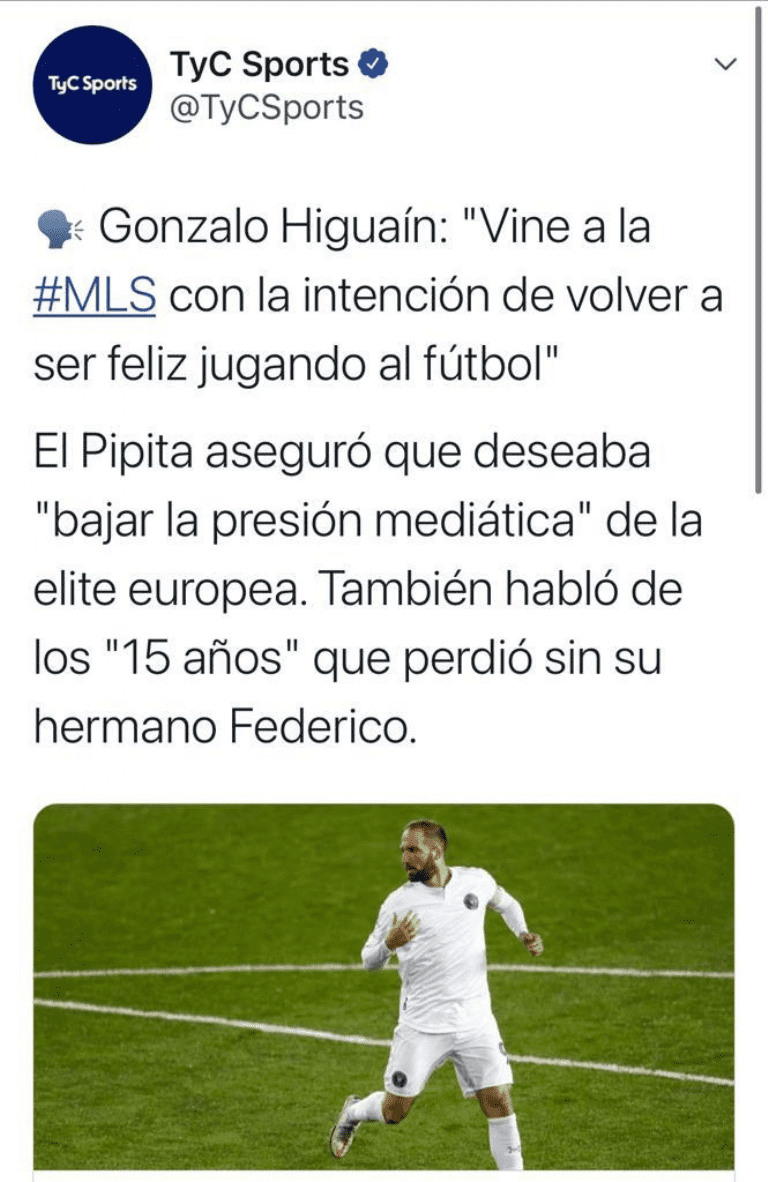Open the TyC Sports account name
The image size is (768, 1182).
[x=258, y=65]
